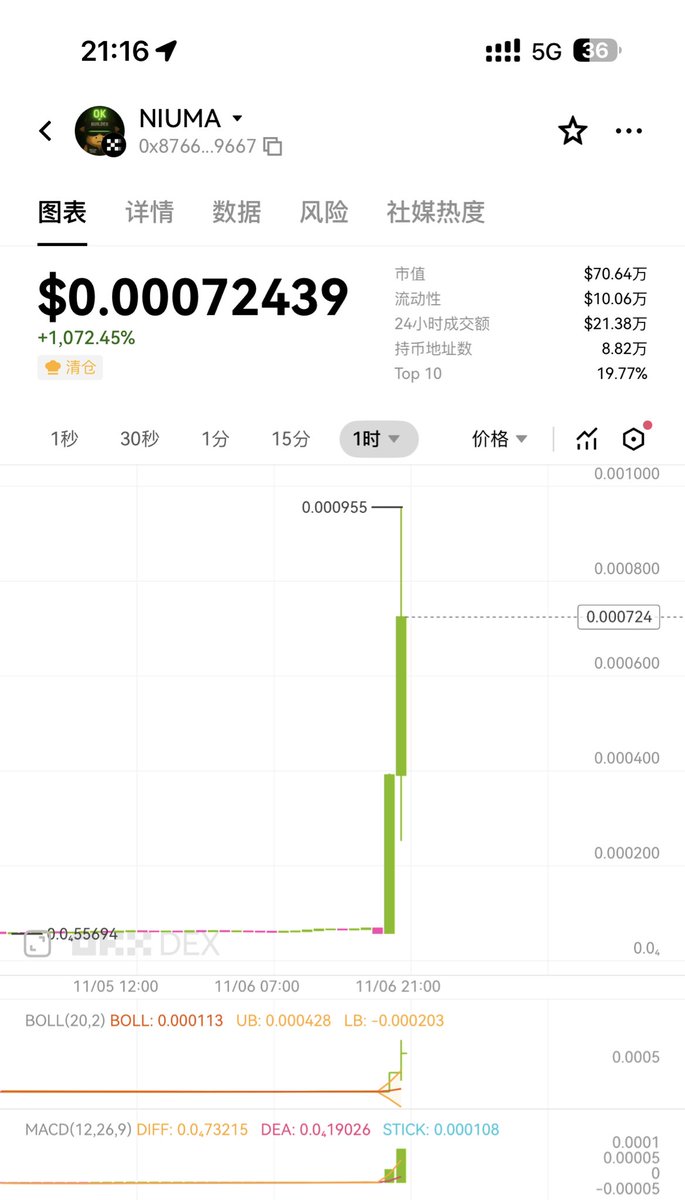Open the hexagon chart settings icon
Viewport: 685px width, 1200px height.
click(633, 439)
